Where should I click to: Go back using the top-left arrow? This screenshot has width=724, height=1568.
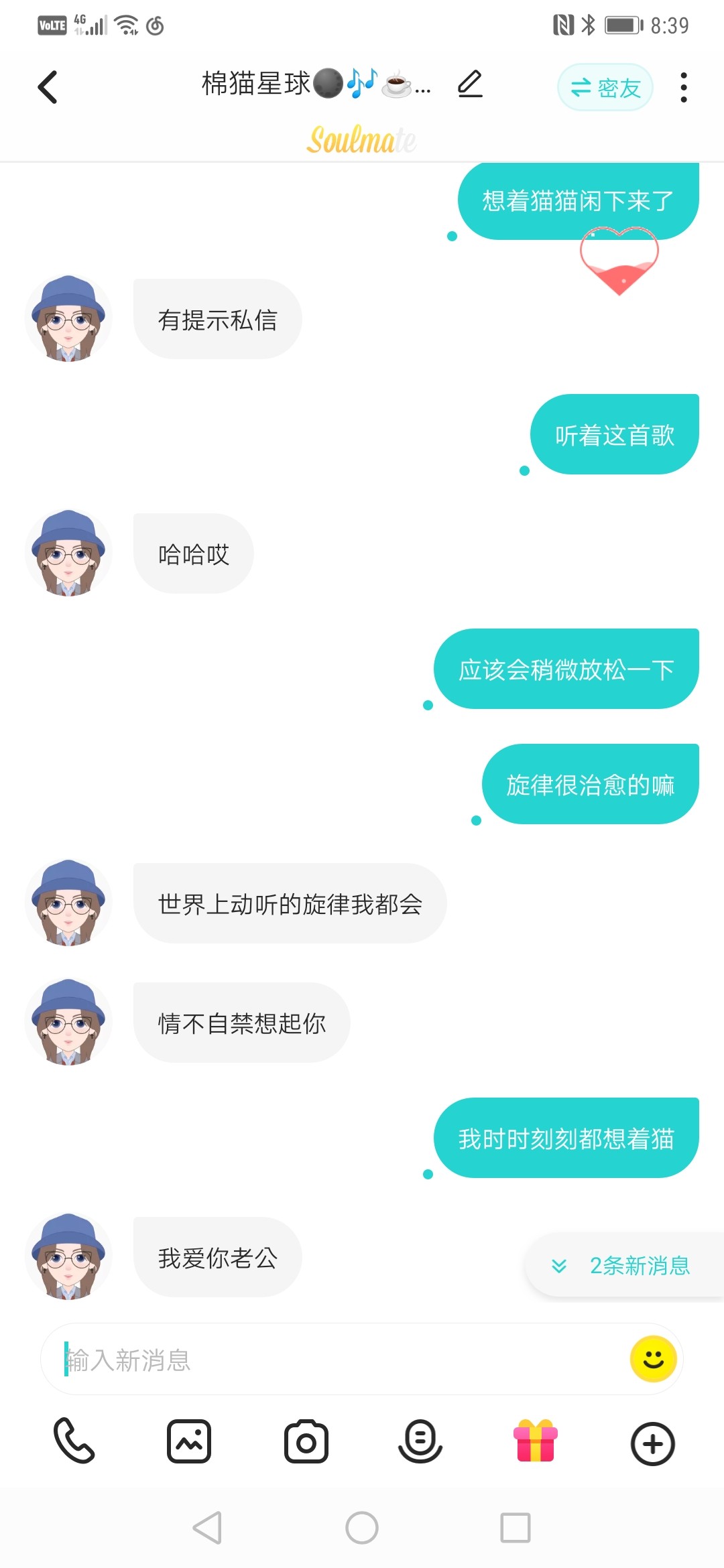point(47,87)
